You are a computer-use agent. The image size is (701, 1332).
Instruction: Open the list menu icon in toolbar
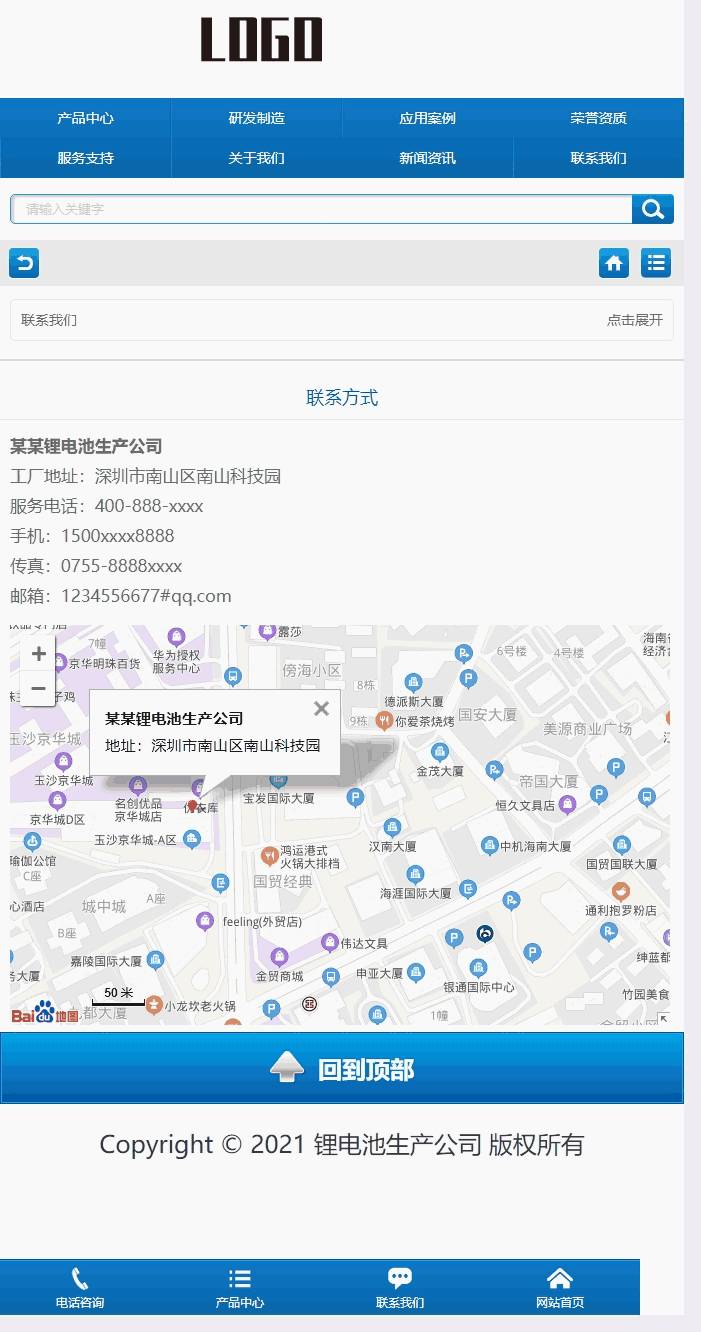pyautogui.click(x=656, y=263)
